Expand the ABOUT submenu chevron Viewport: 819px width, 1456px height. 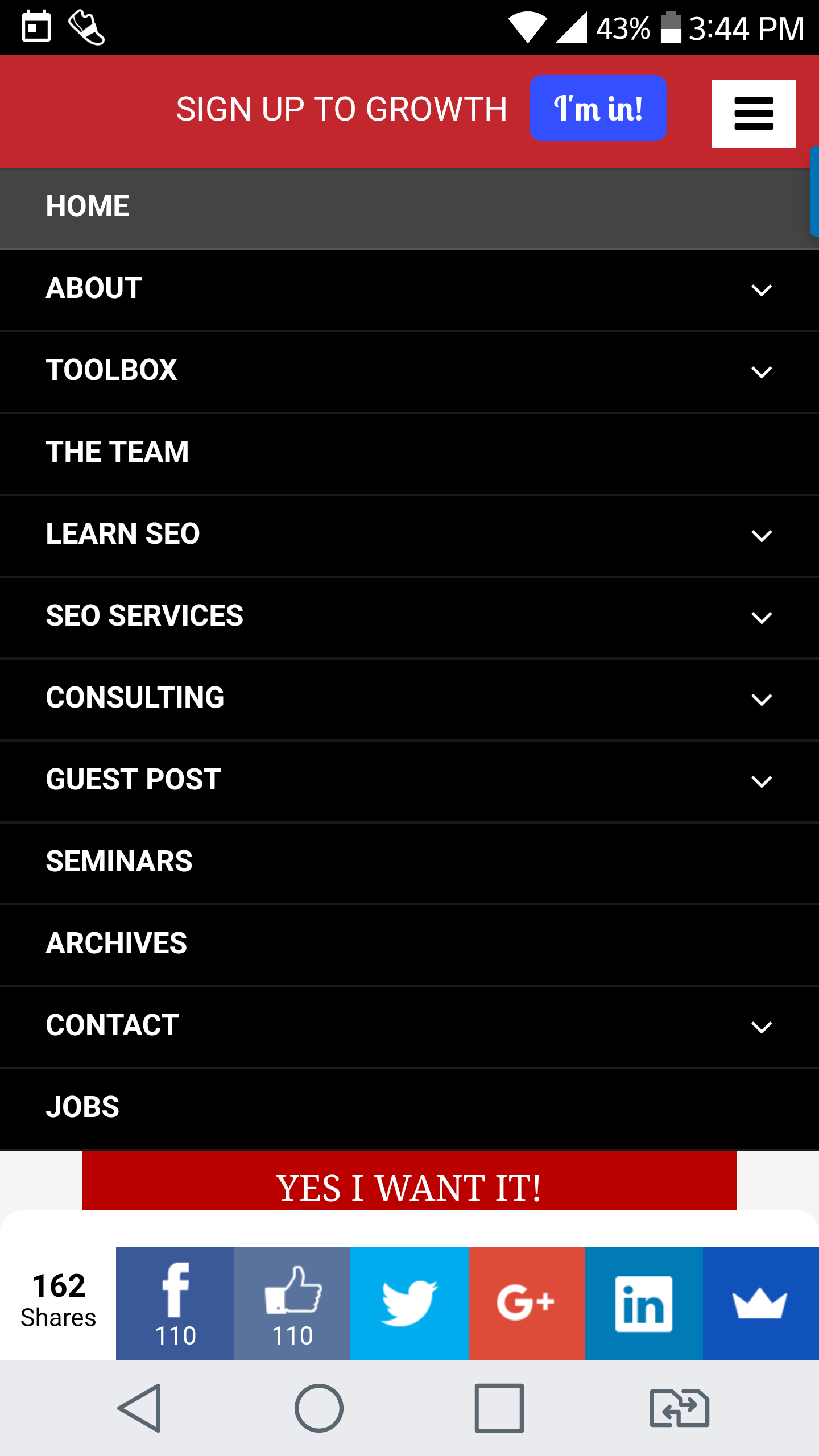(x=761, y=290)
